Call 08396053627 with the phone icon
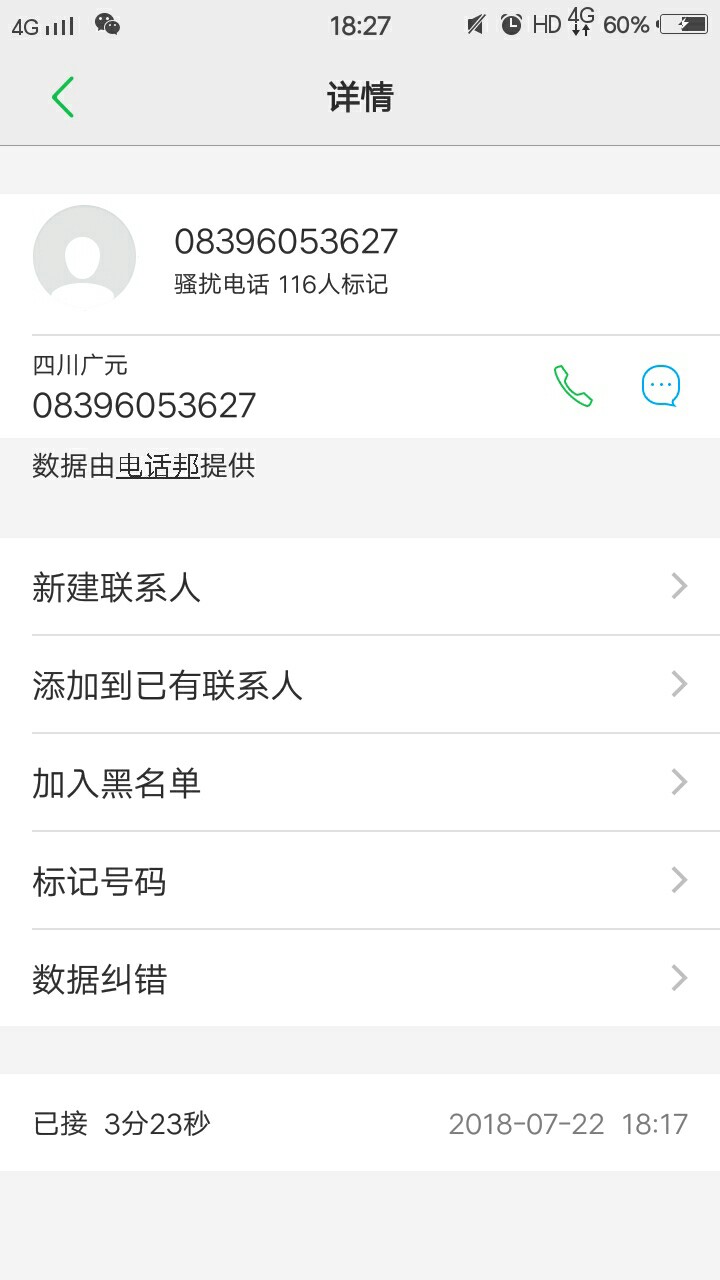 click(573, 386)
